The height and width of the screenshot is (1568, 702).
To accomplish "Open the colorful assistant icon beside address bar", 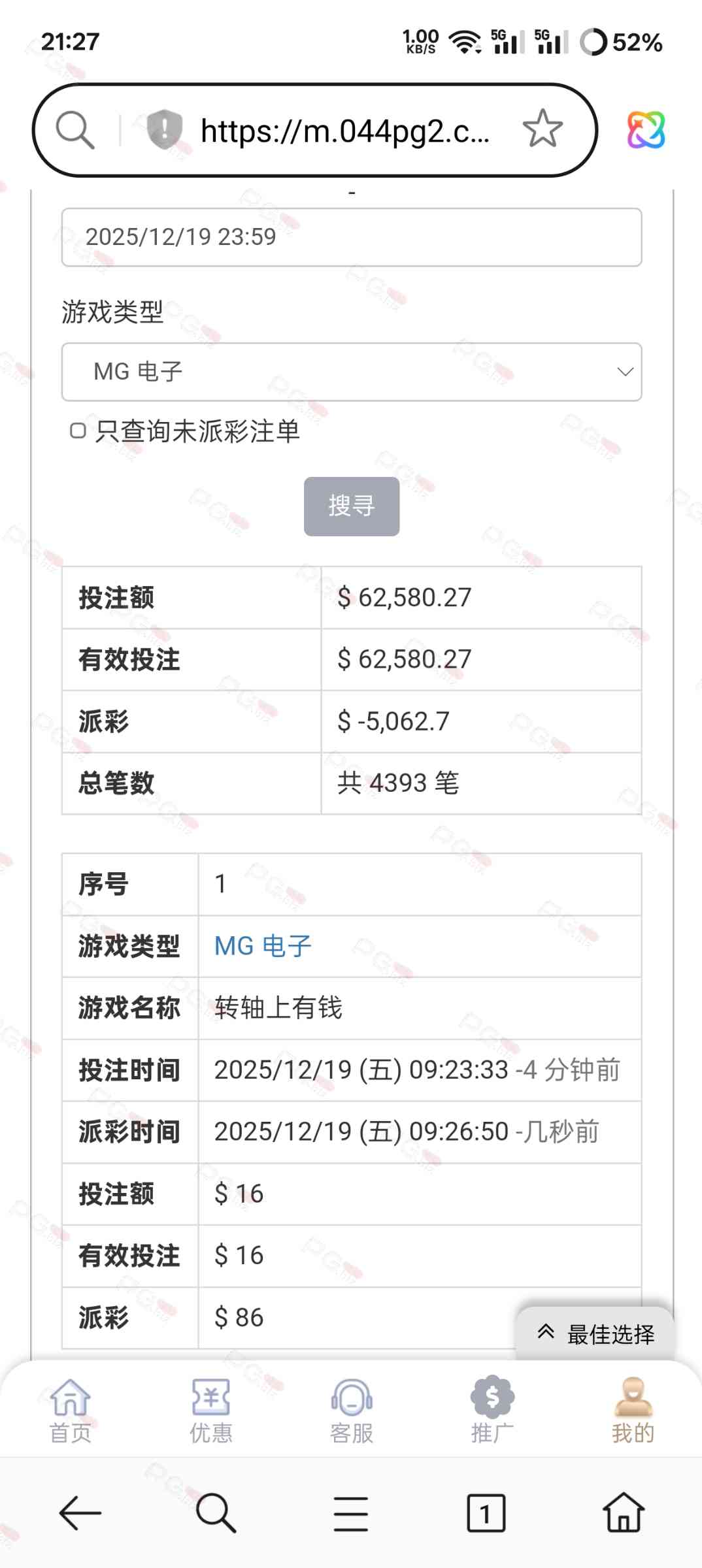I will pos(646,129).
